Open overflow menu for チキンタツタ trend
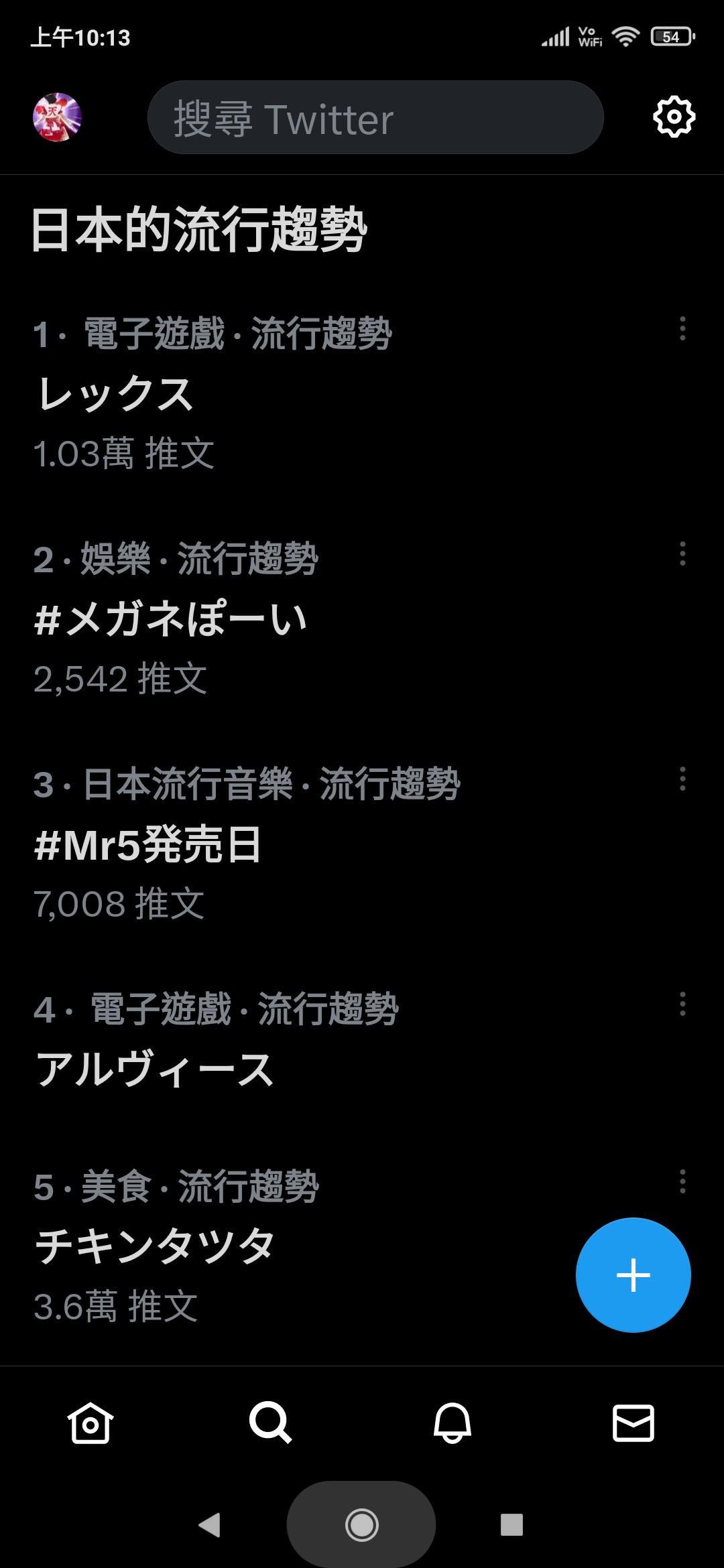Viewport: 724px width, 1568px height. tap(682, 1181)
